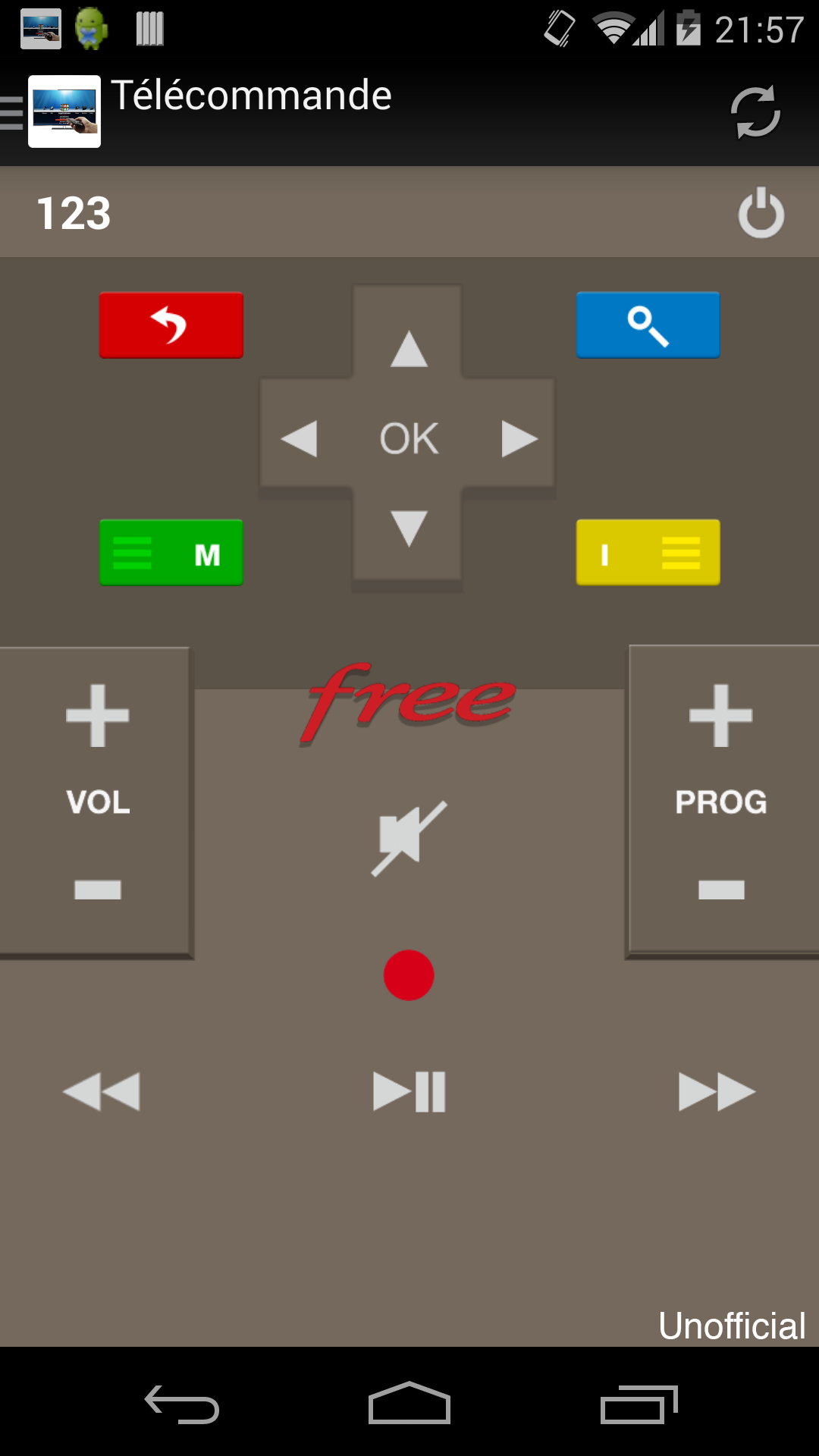
Task: Tap the yellow info button
Action: pos(648,553)
